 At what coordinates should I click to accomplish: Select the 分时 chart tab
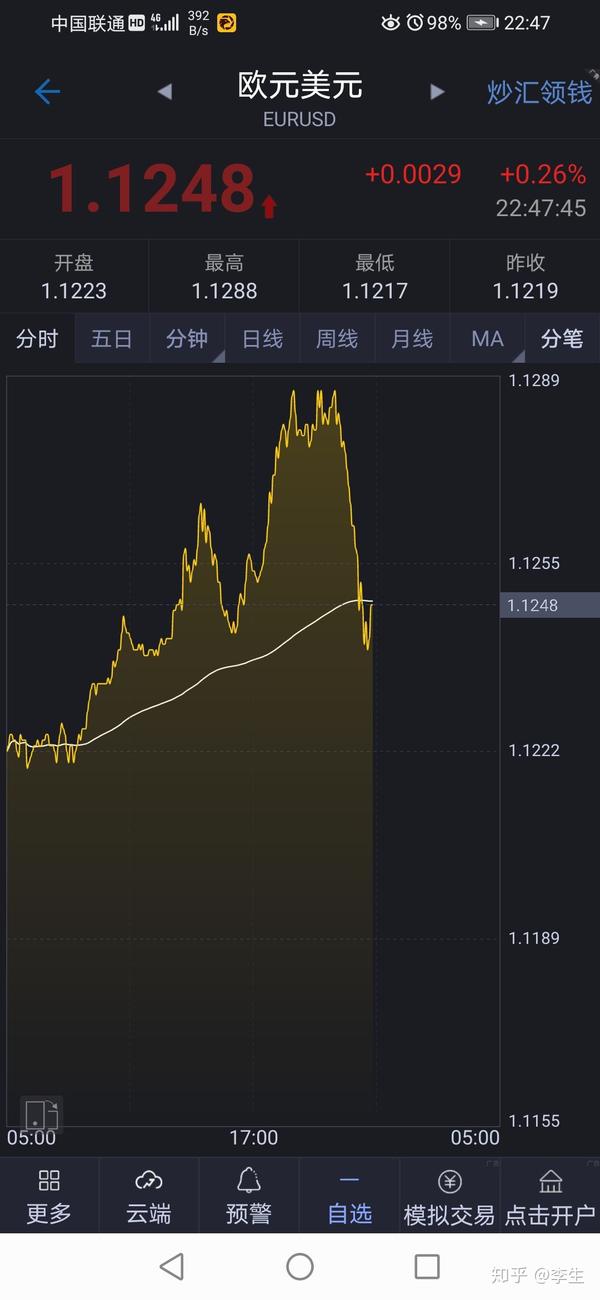click(37, 339)
